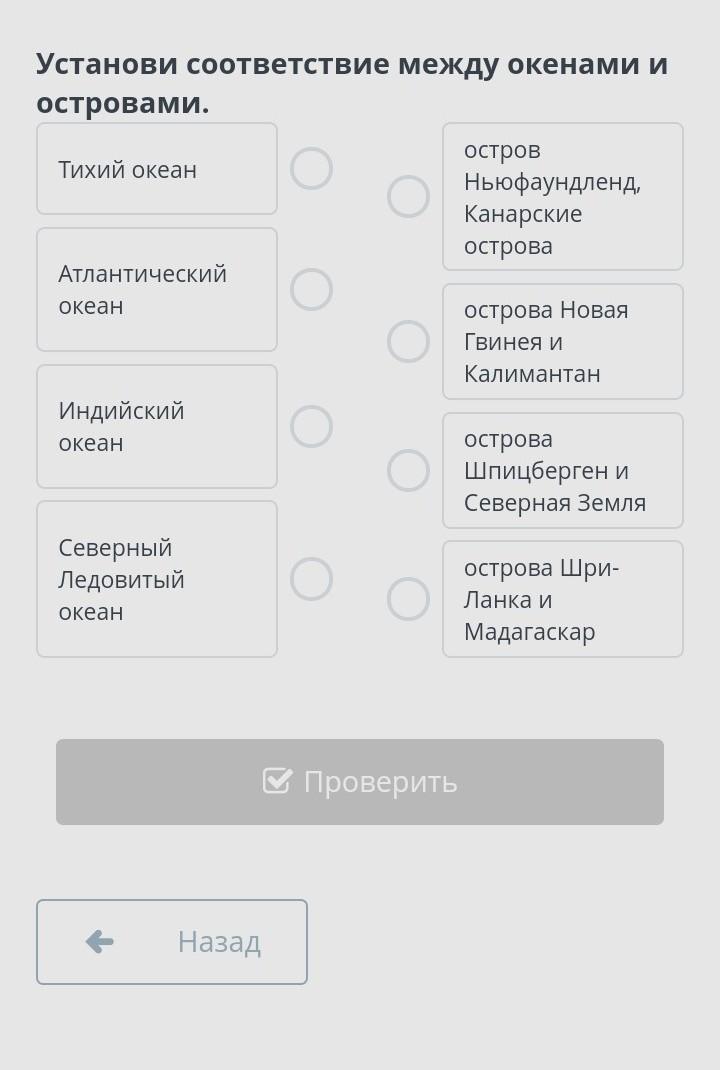This screenshot has width=720, height=1070.
Task: Choose the Новая Гвинея и Калимантан circle
Action: 408,341
